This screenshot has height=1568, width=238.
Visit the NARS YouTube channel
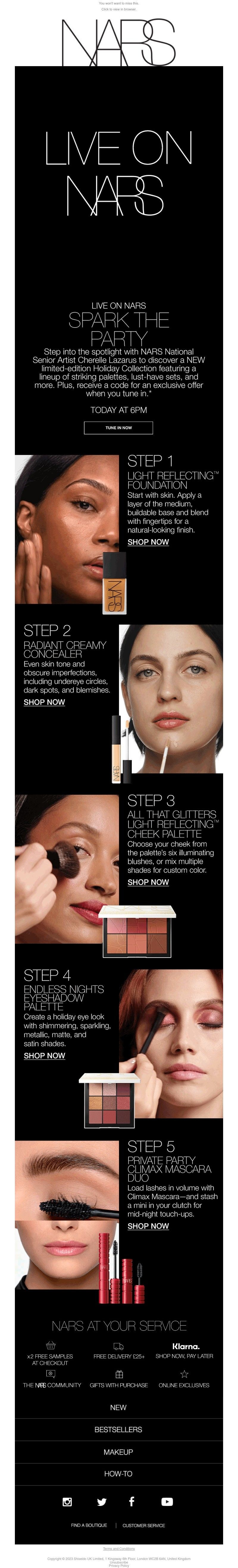coord(167,1502)
